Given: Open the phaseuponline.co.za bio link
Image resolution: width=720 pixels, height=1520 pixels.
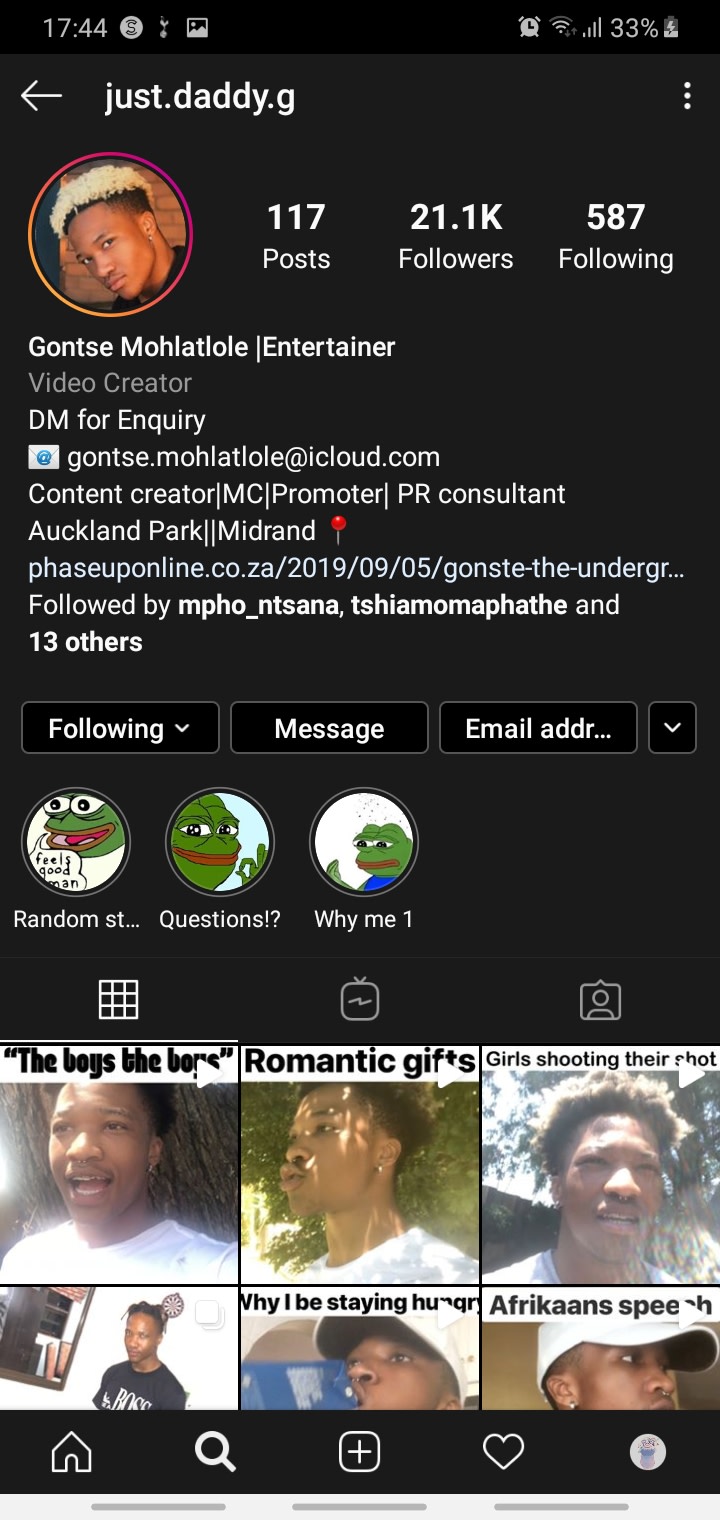Looking at the screenshot, I should [356, 568].
